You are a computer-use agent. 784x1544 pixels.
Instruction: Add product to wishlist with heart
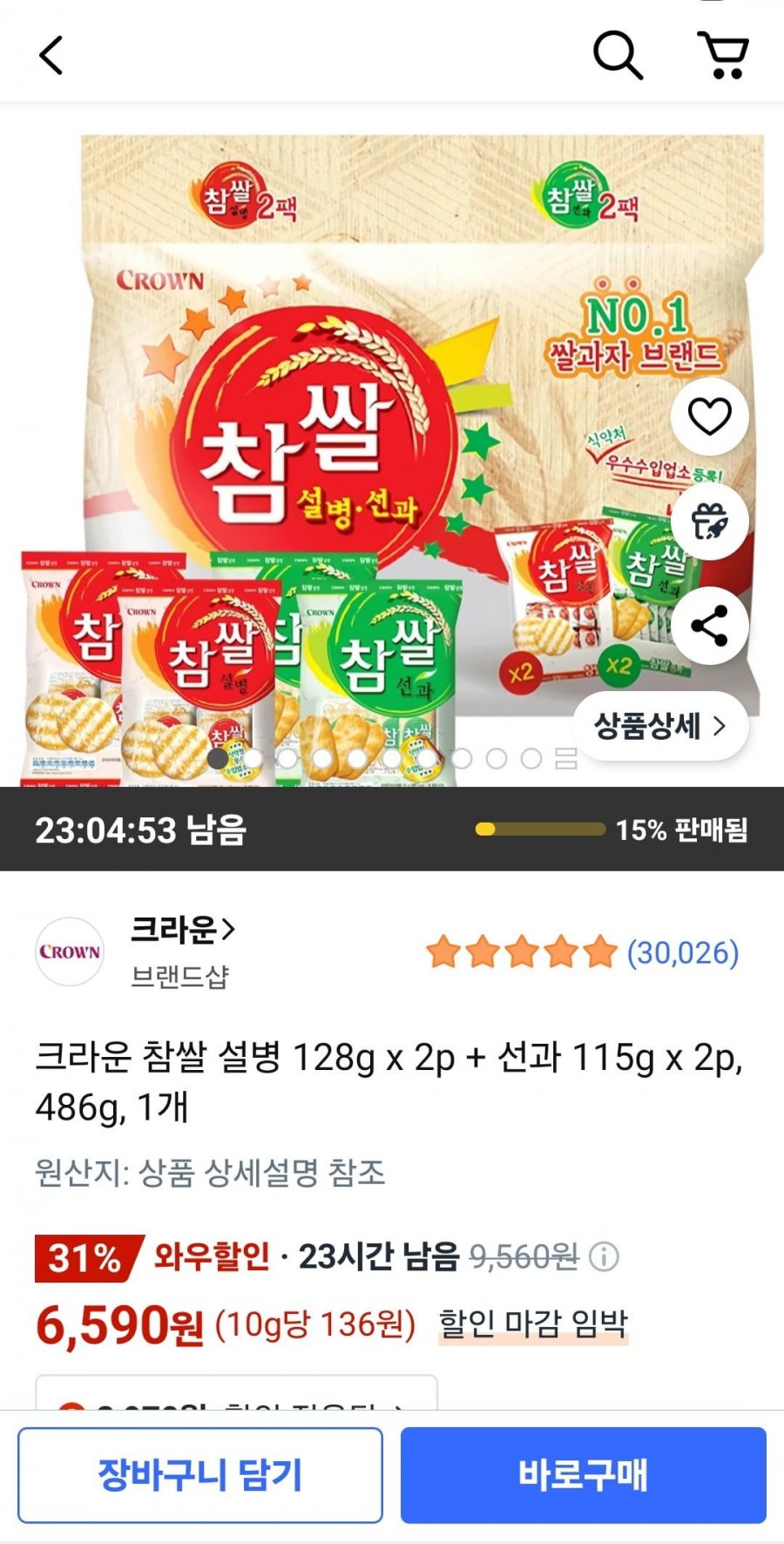click(709, 416)
